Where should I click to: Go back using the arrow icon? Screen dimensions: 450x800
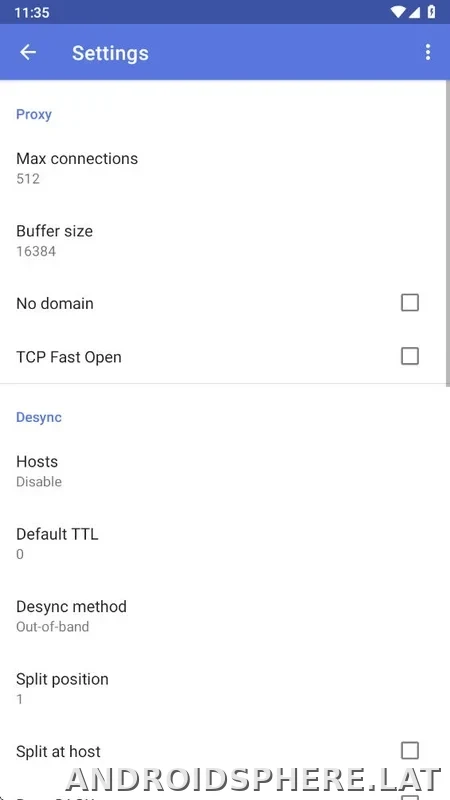(x=28, y=52)
